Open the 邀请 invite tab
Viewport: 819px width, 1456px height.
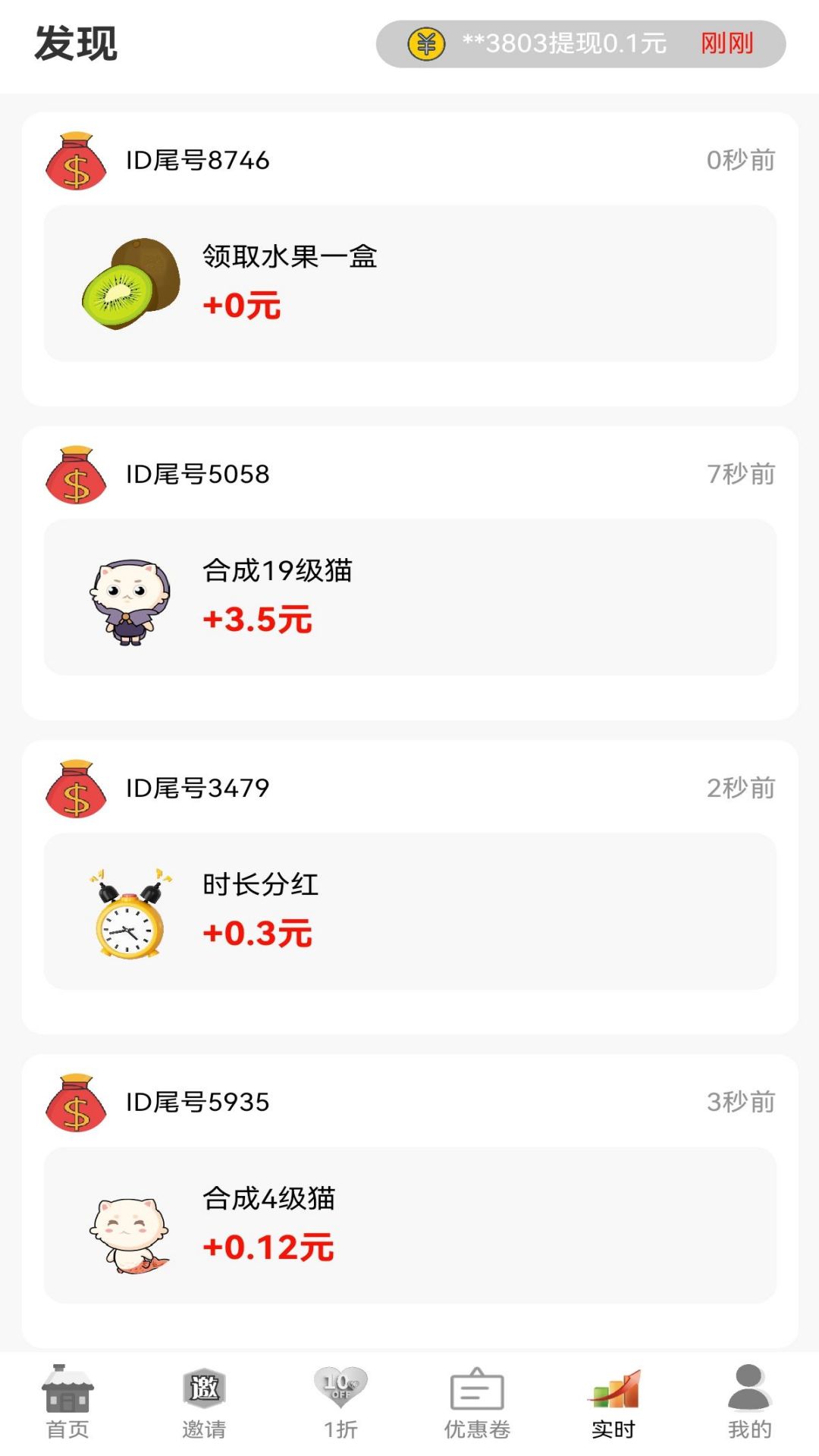click(x=204, y=1402)
